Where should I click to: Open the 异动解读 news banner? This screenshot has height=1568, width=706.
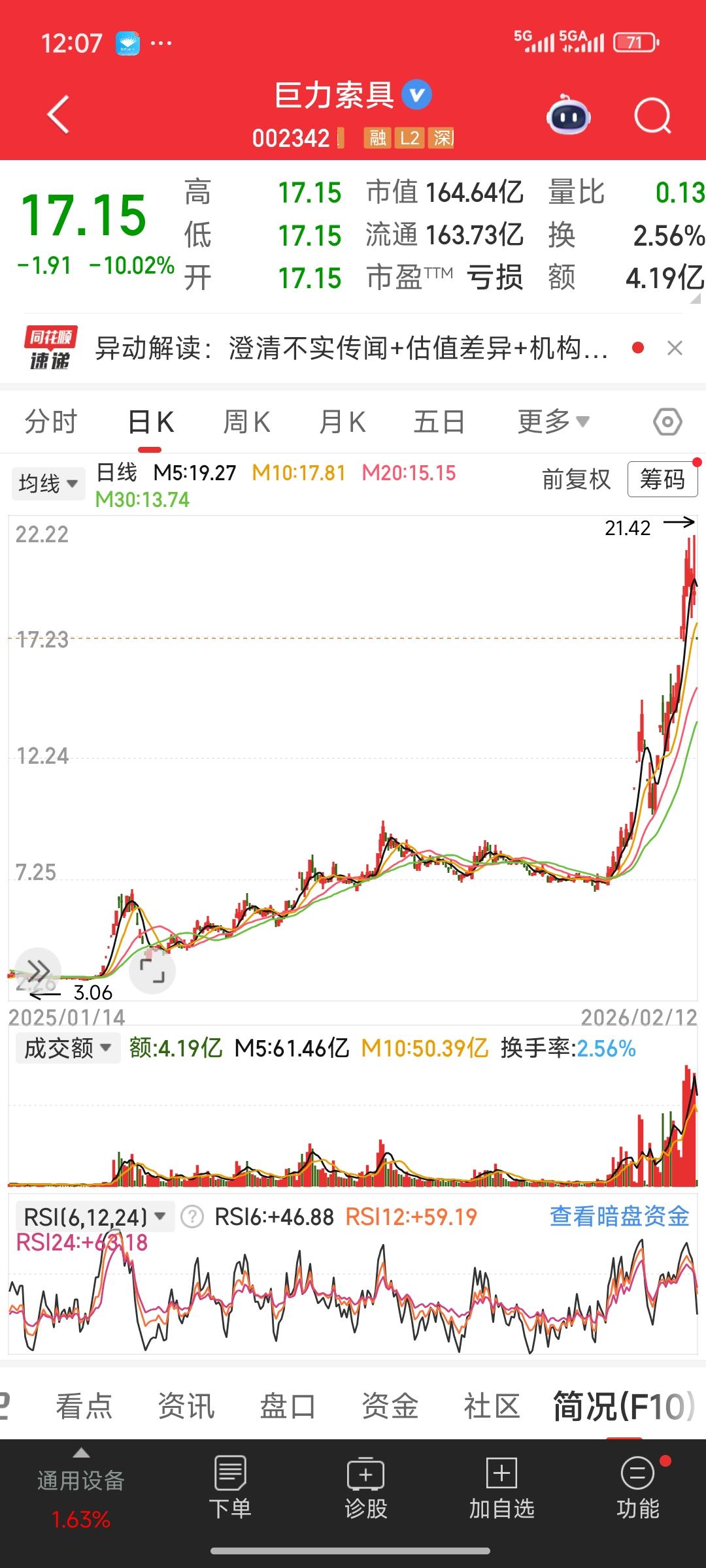(351, 348)
